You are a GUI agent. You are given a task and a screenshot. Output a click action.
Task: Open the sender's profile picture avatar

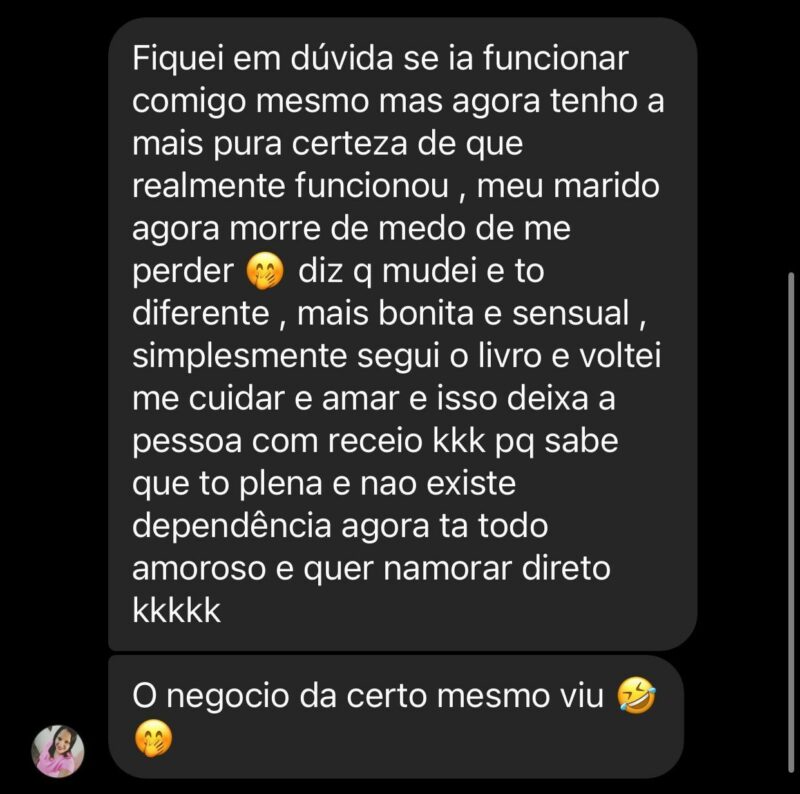point(58,751)
